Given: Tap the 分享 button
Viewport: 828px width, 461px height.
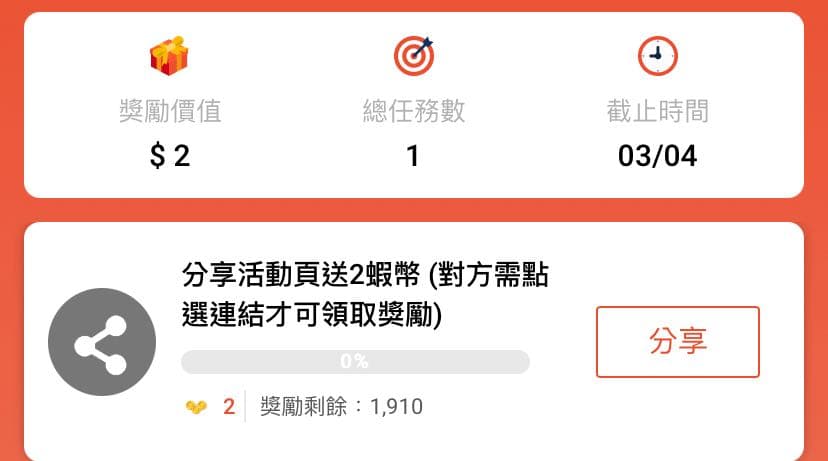Looking at the screenshot, I should 677,342.
